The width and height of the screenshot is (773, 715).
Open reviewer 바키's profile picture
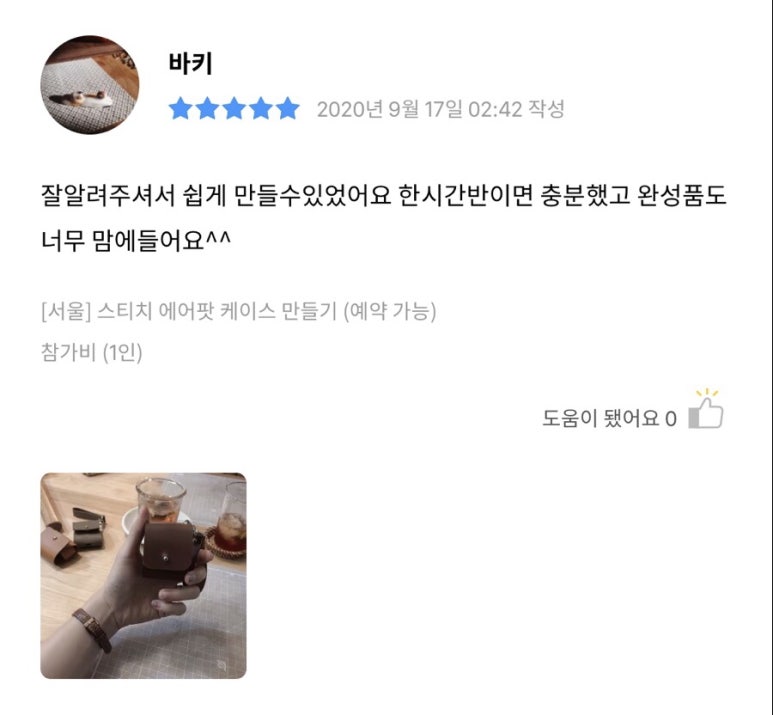click(89, 85)
